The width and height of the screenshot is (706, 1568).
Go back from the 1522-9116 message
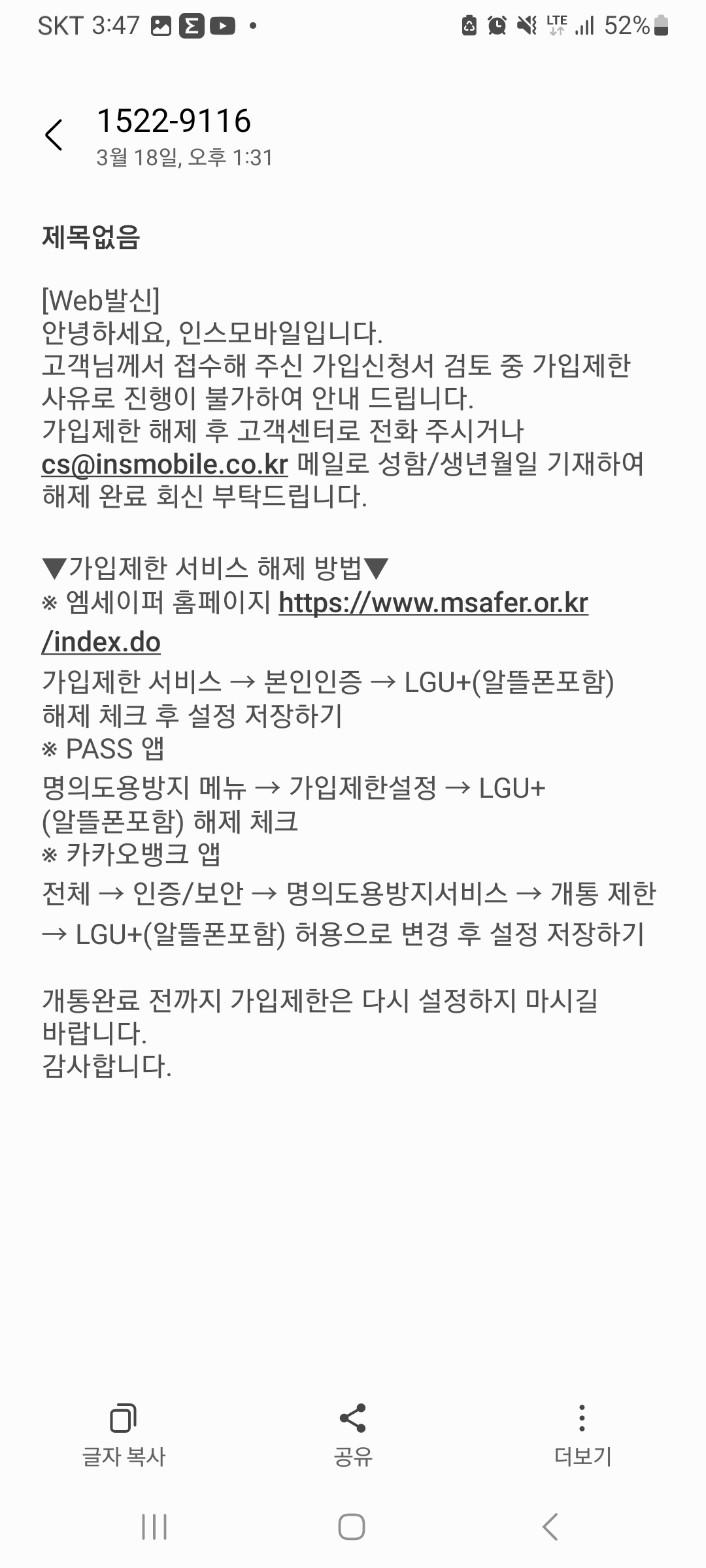click(54, 135)
